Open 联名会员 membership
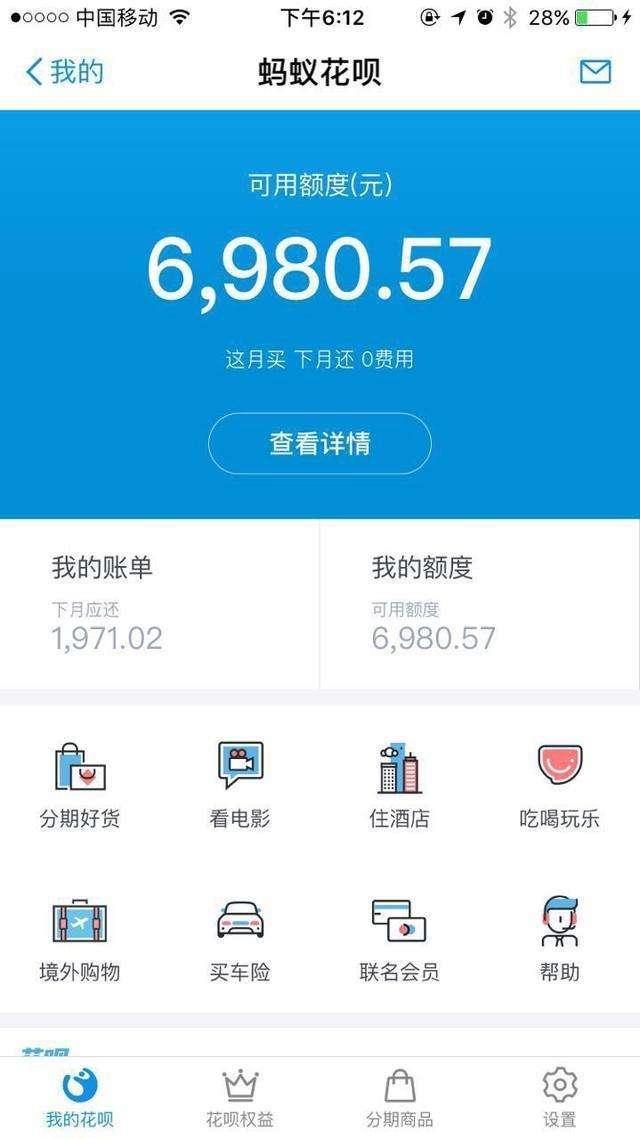The height and width of the screenshot is (1139, 640). pyautogui.click(x=400, y=938)
